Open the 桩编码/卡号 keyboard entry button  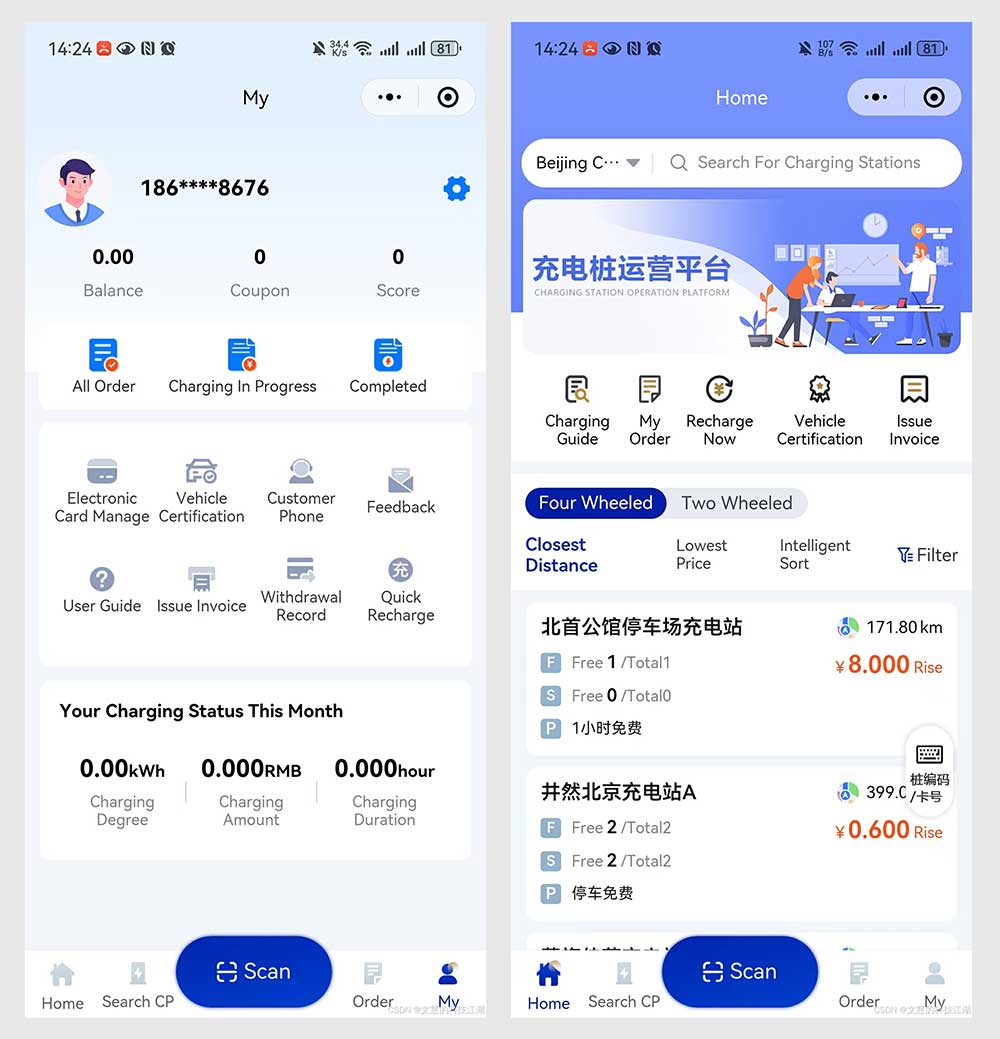(929, 771)
